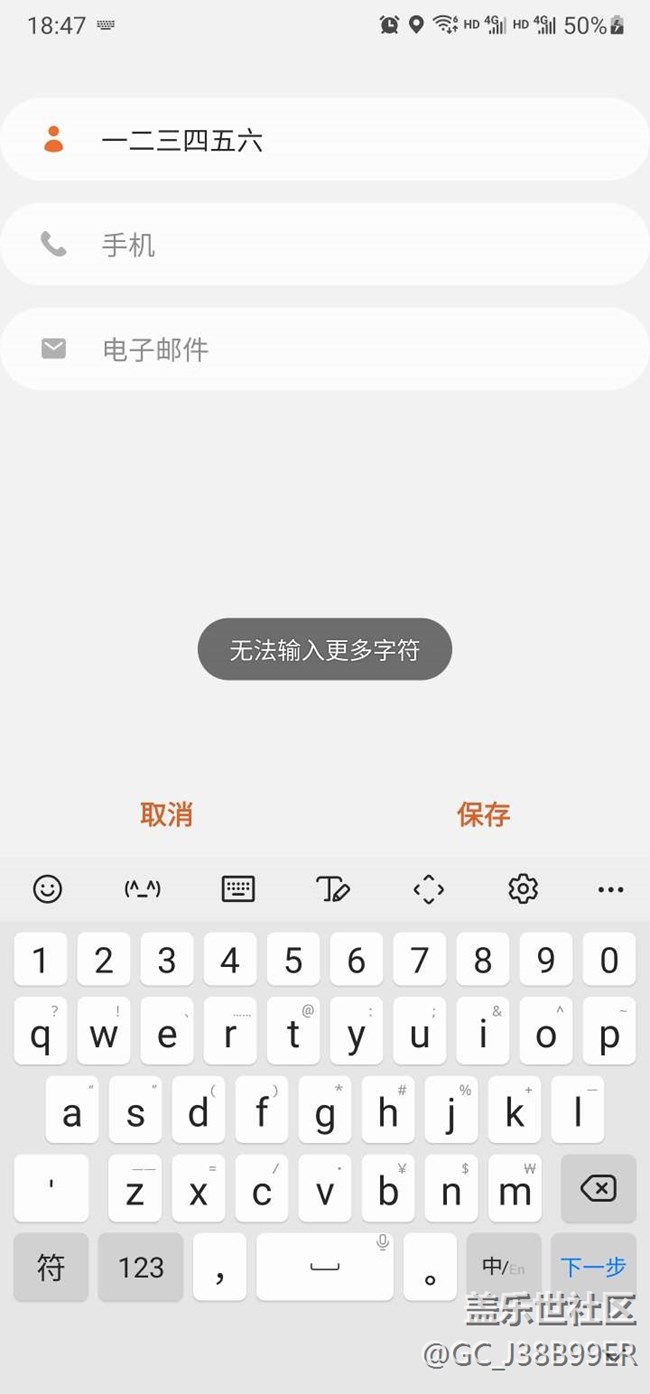Open the 符 symbols keyboard
Screen dimensions: 650x1394
[51, 1267]
